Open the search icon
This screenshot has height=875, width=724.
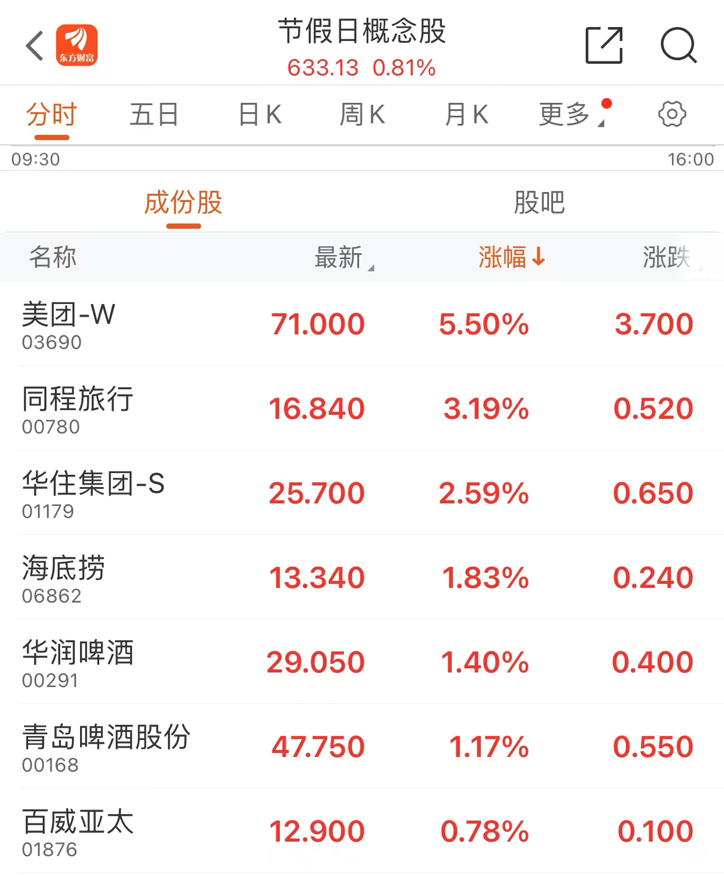[x=679, y=46]
